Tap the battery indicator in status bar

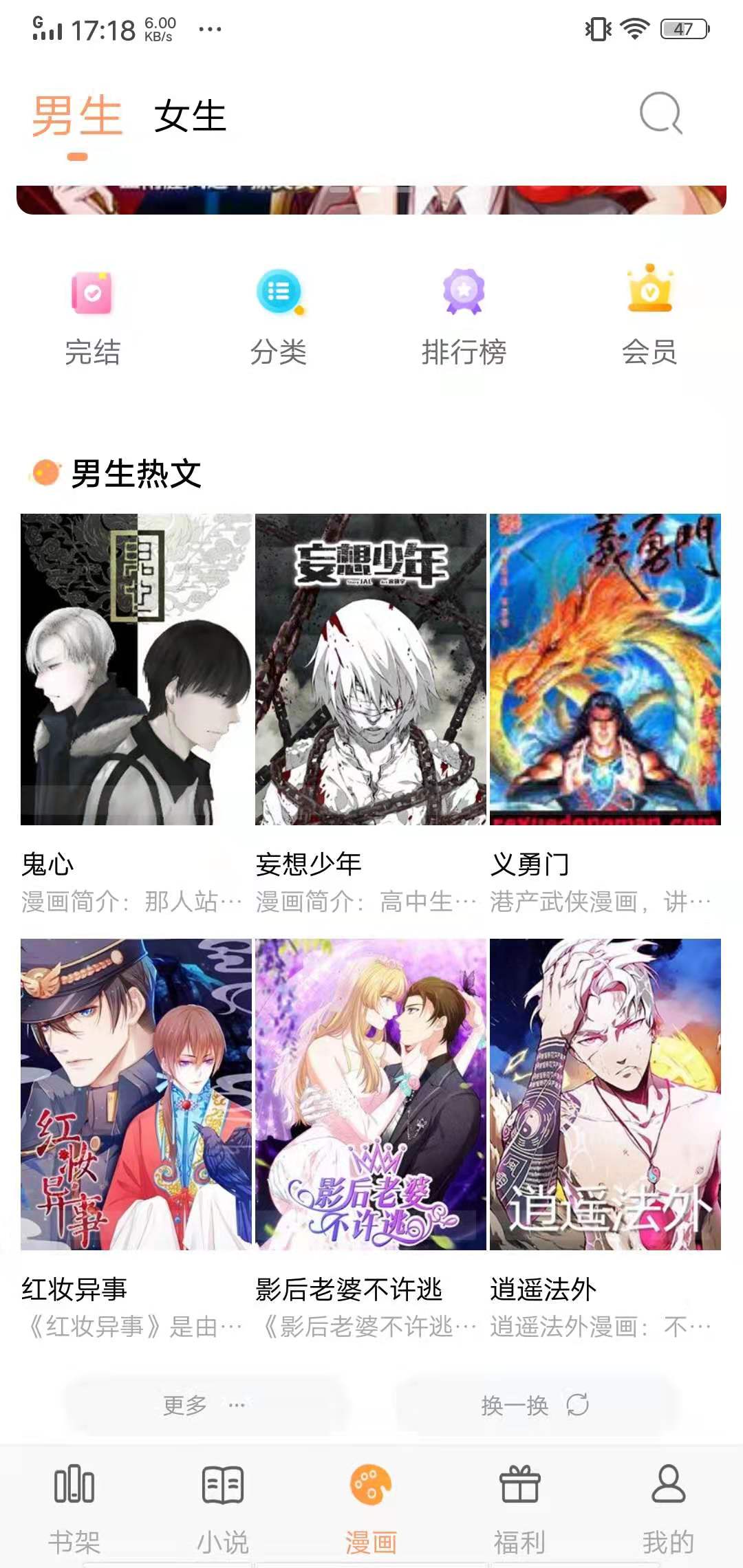click(x=684, y=30)
